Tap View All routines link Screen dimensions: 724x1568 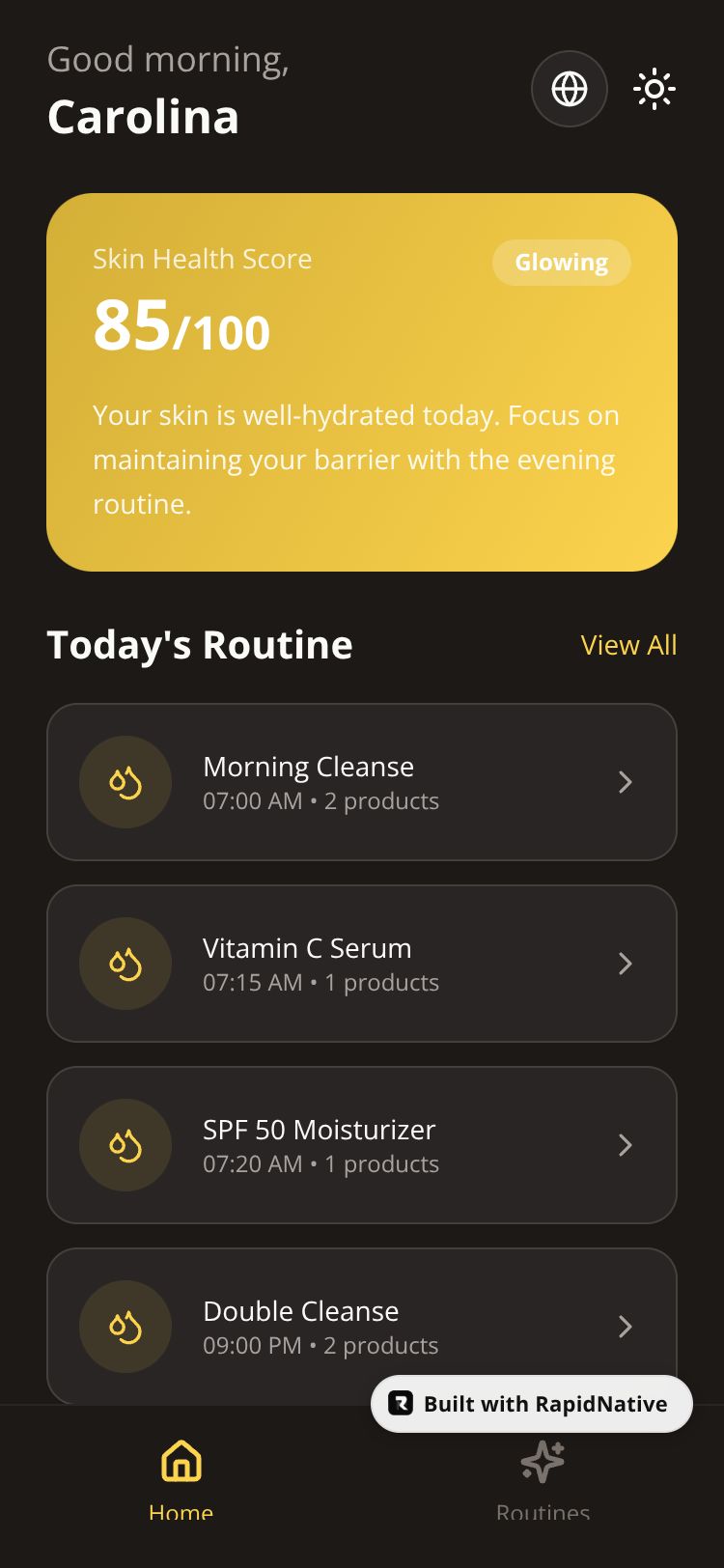[628, 645]
